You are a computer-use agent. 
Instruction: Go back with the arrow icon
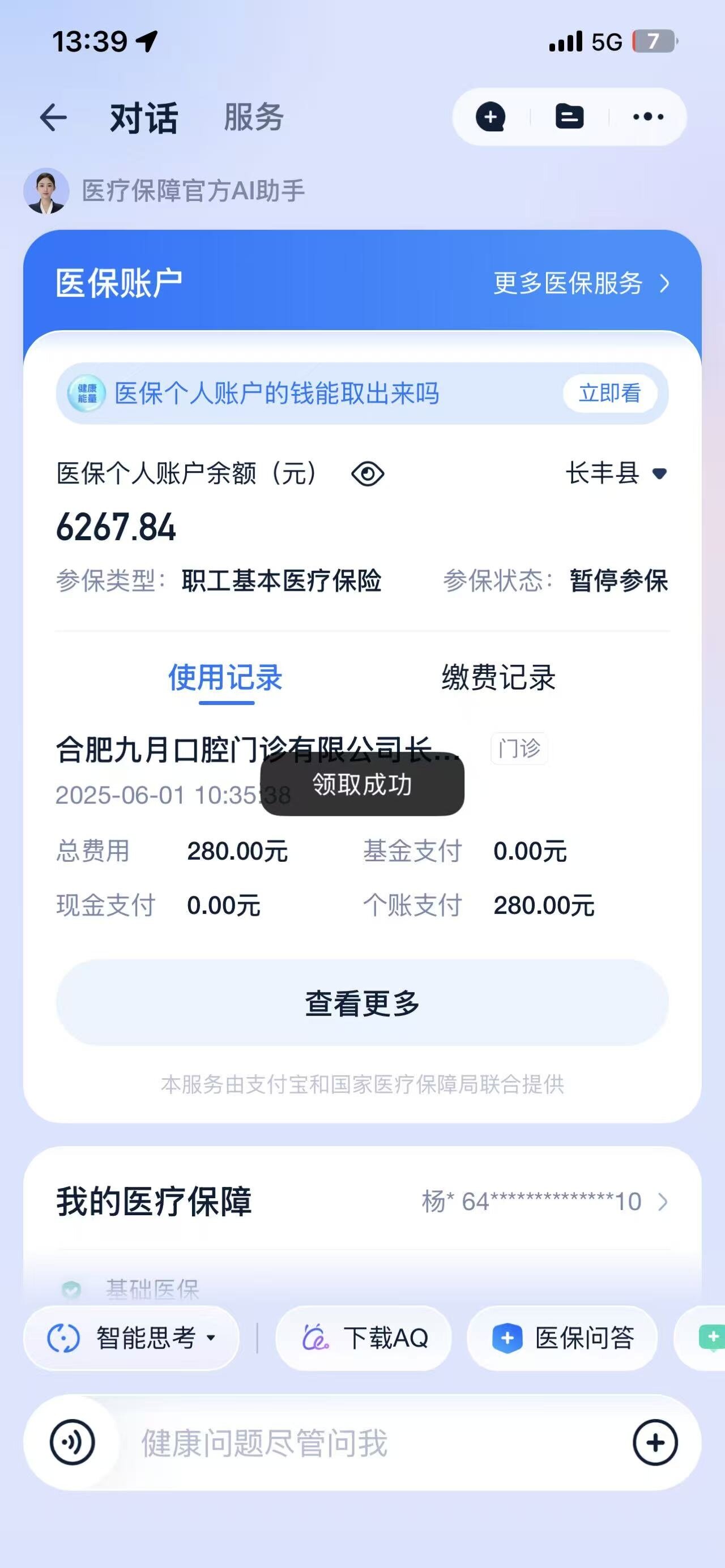(x=53, y=117)
